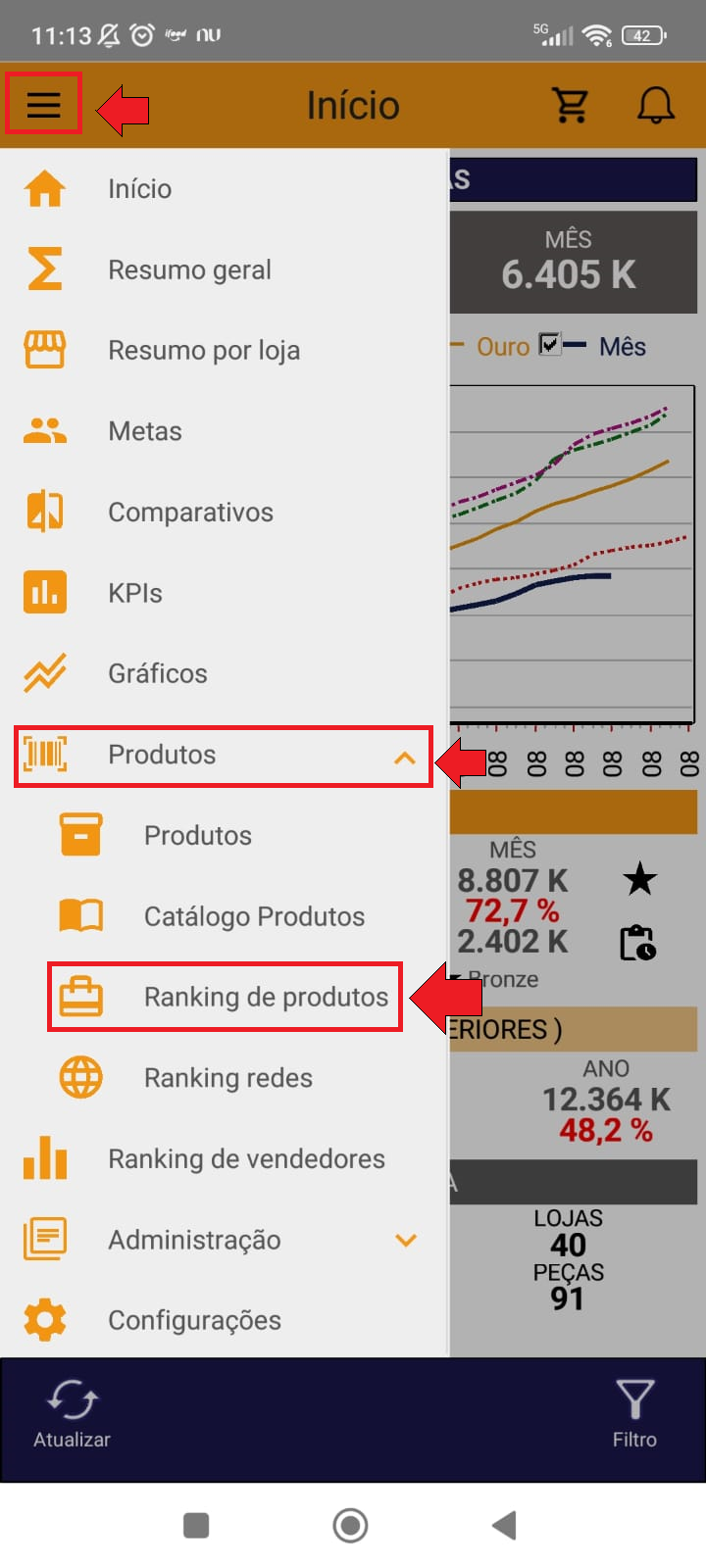Open the Filtro button
The width and height of the screenshot is (706, 1568).
click(634, 1413)
